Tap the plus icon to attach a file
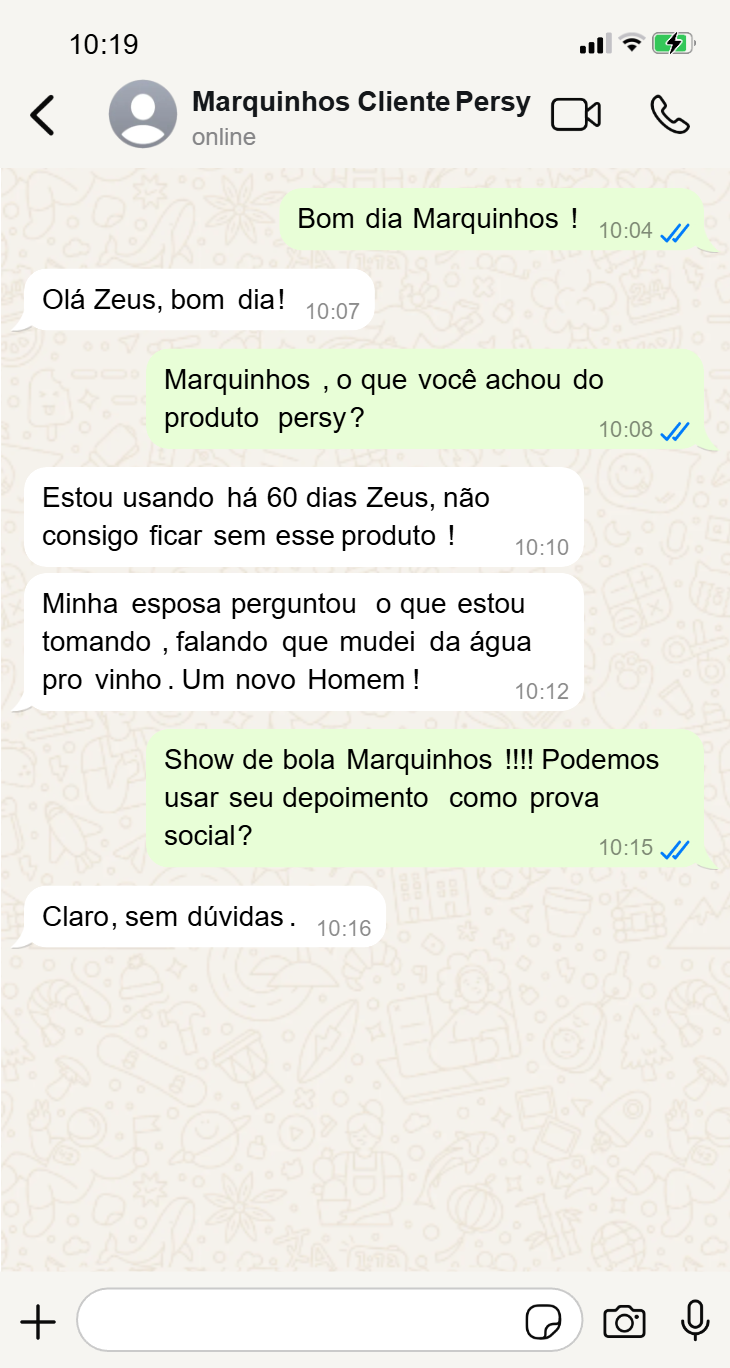 (38, 1320)
